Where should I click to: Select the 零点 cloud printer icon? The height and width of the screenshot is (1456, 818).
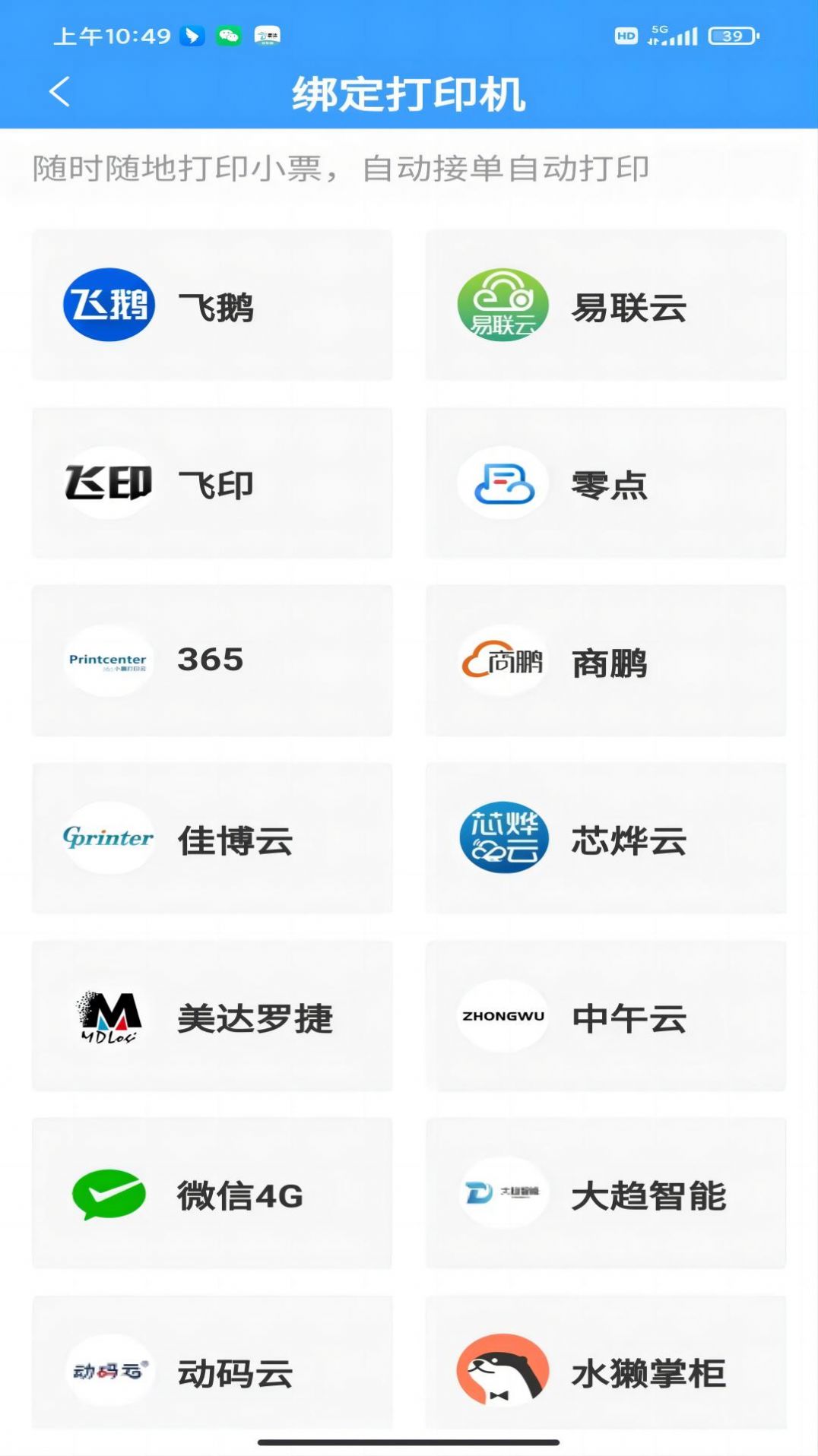pos(503,481)
